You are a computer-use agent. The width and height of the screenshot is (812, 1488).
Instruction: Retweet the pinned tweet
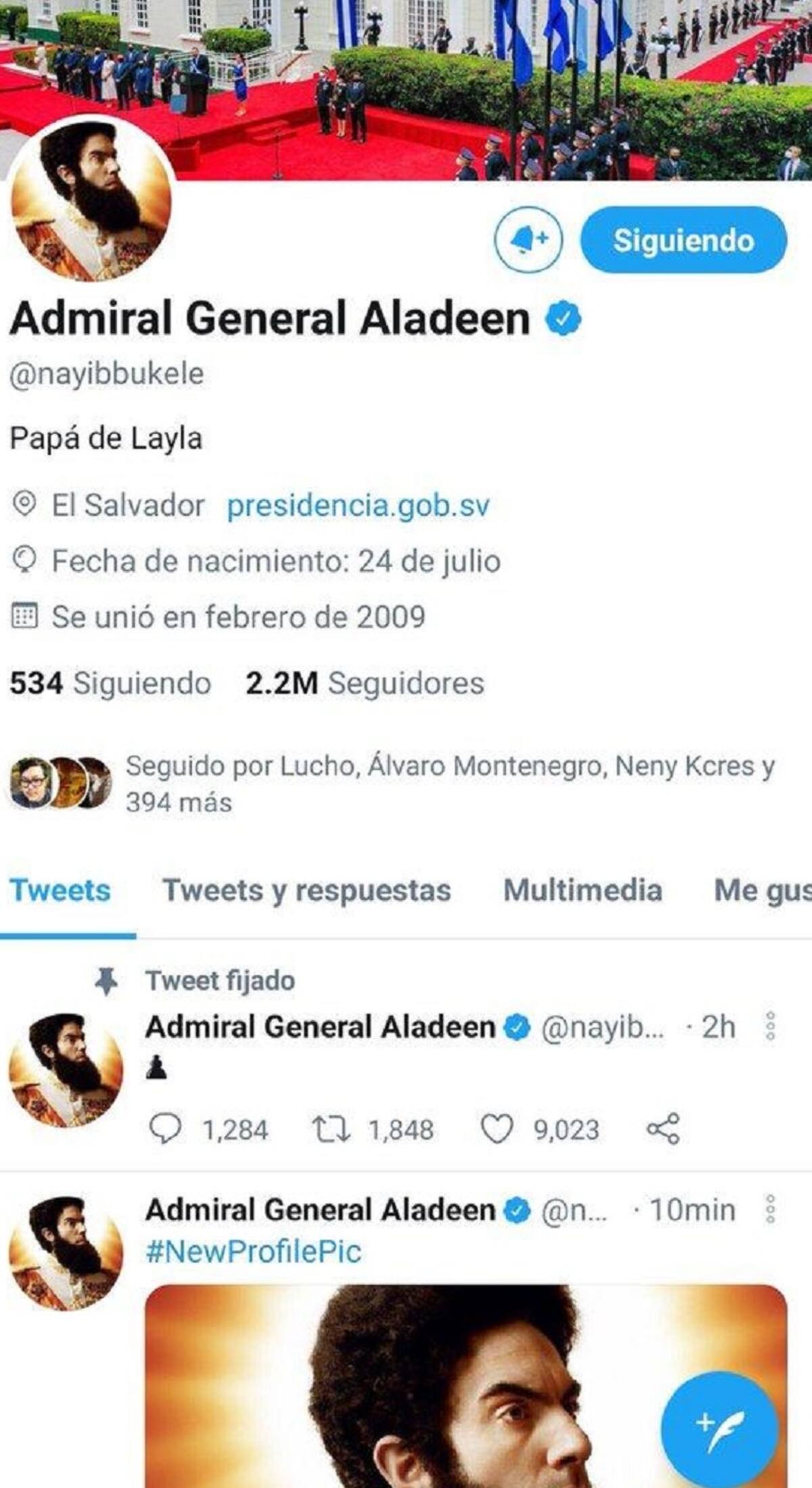(331, 1129)
